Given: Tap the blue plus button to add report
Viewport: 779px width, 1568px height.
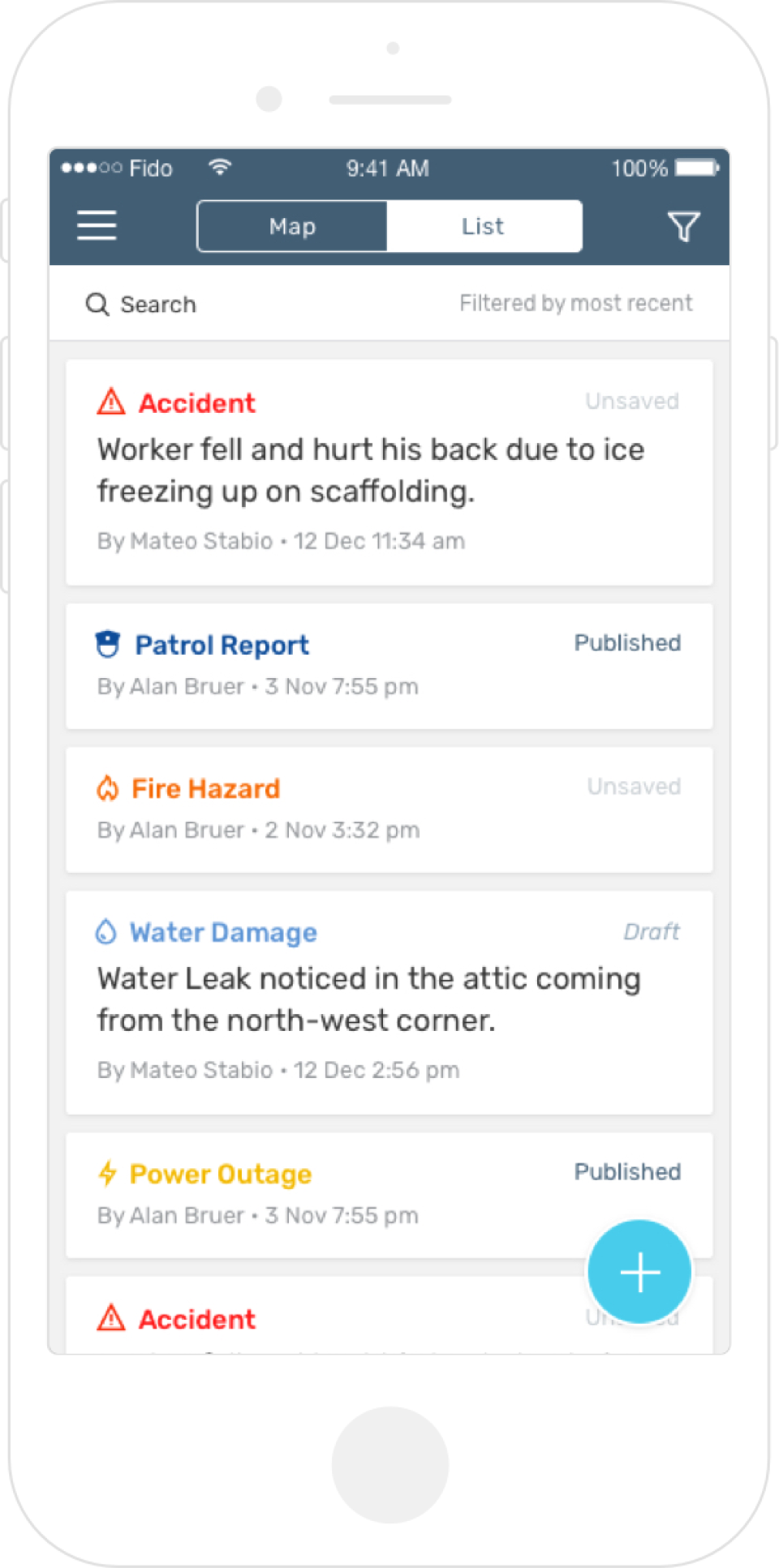Looking at the screenshot, I should (639, 1270).
